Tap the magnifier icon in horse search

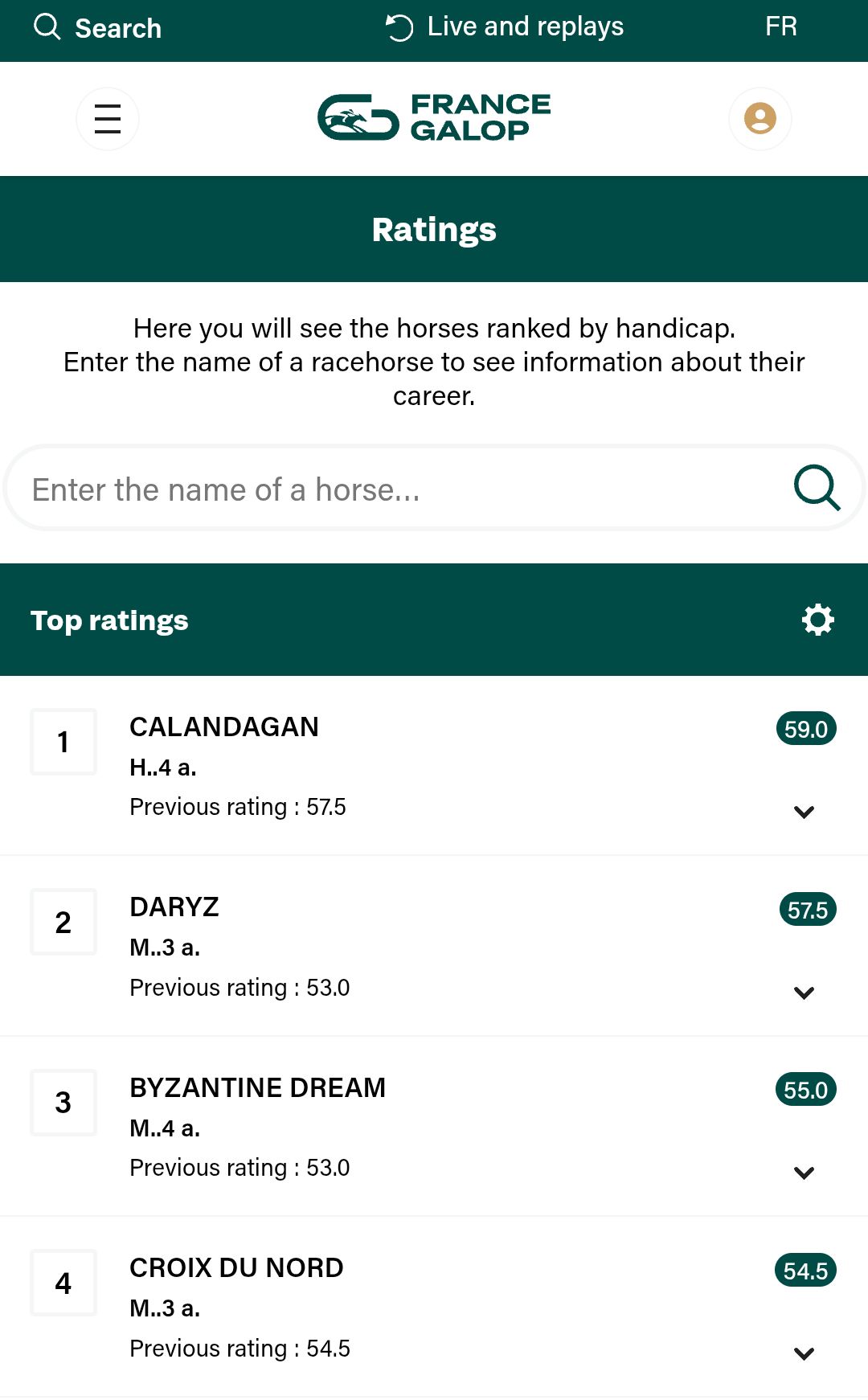click(x=817, y=488)
